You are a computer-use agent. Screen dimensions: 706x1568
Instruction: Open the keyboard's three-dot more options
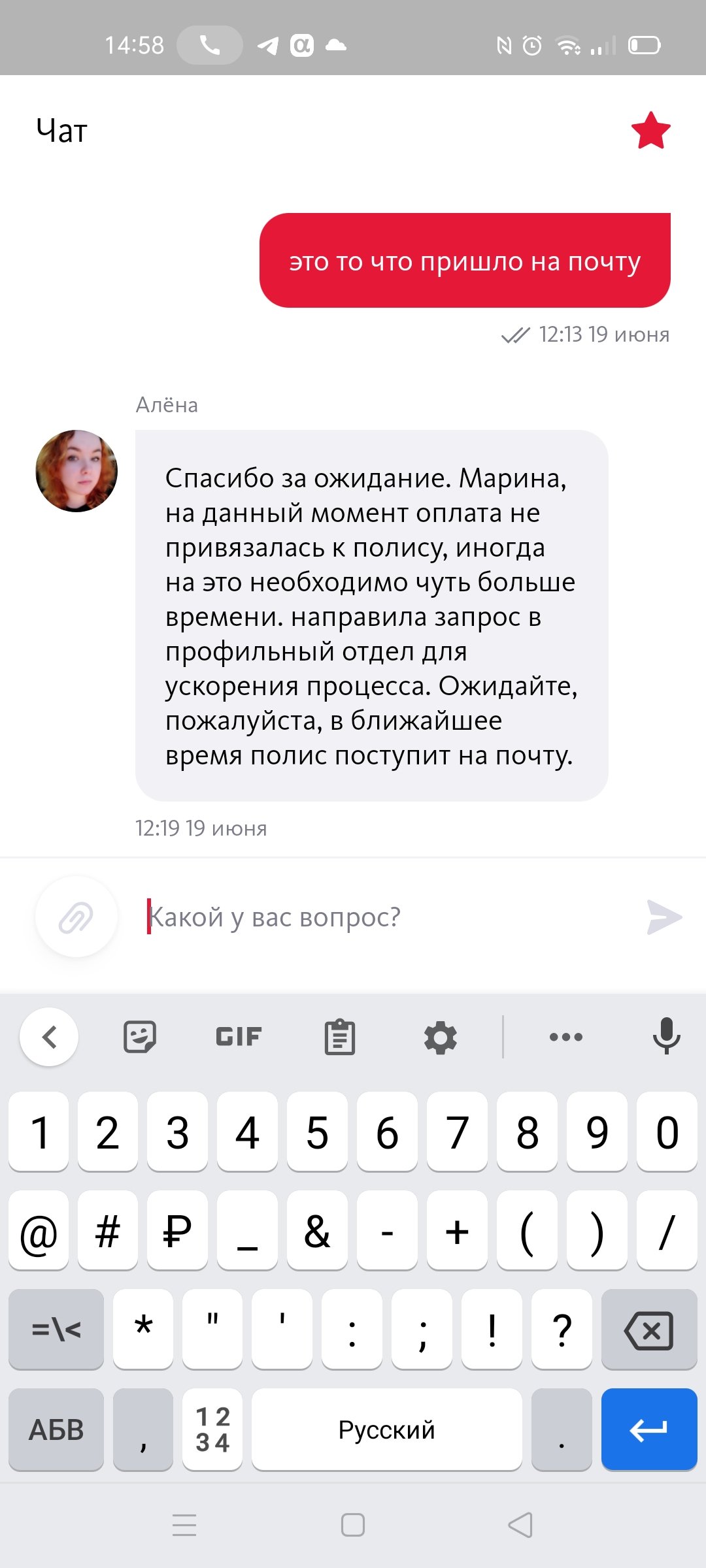(566, 1037)
